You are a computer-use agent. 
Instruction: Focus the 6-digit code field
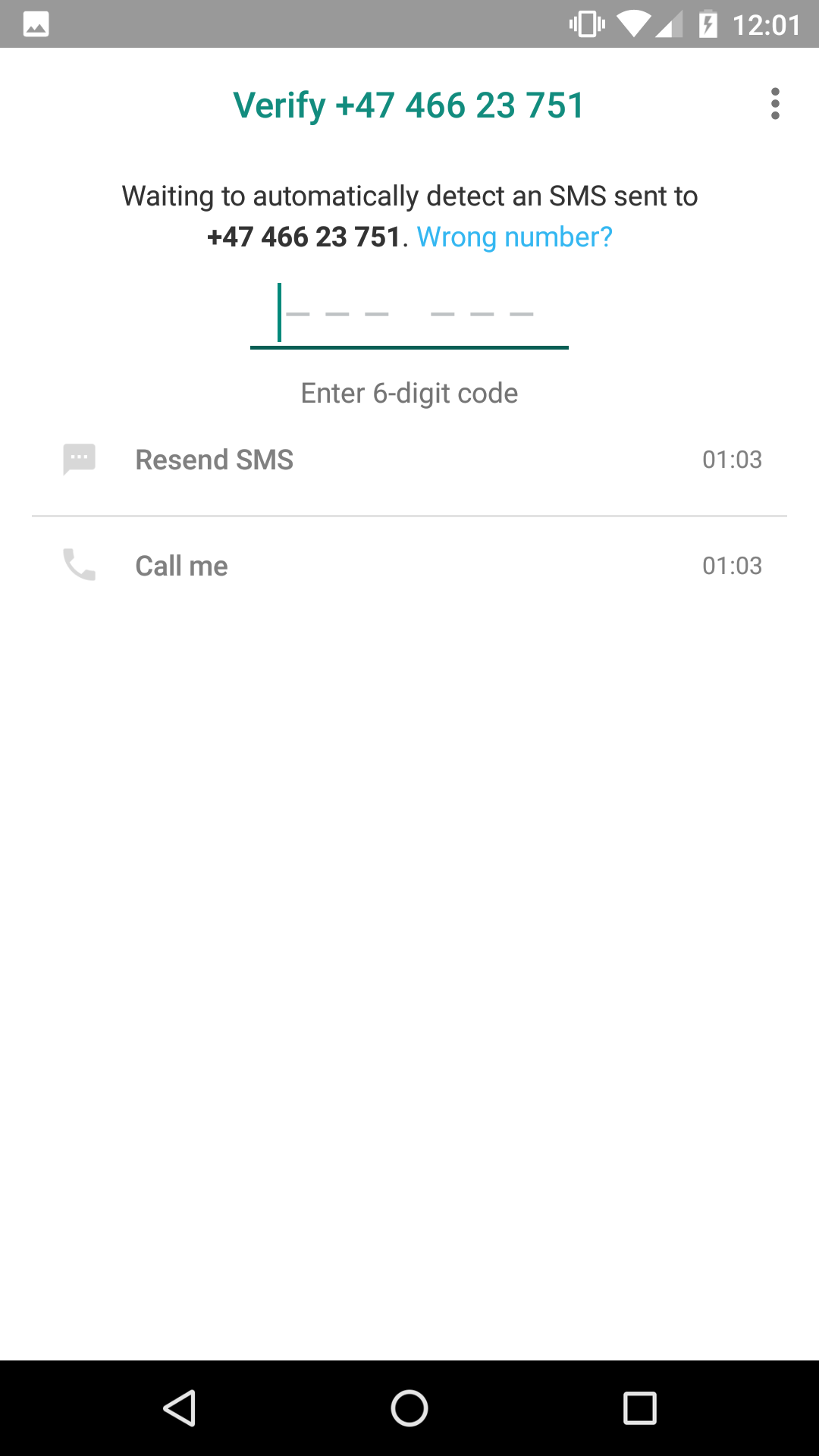(409, 315)
